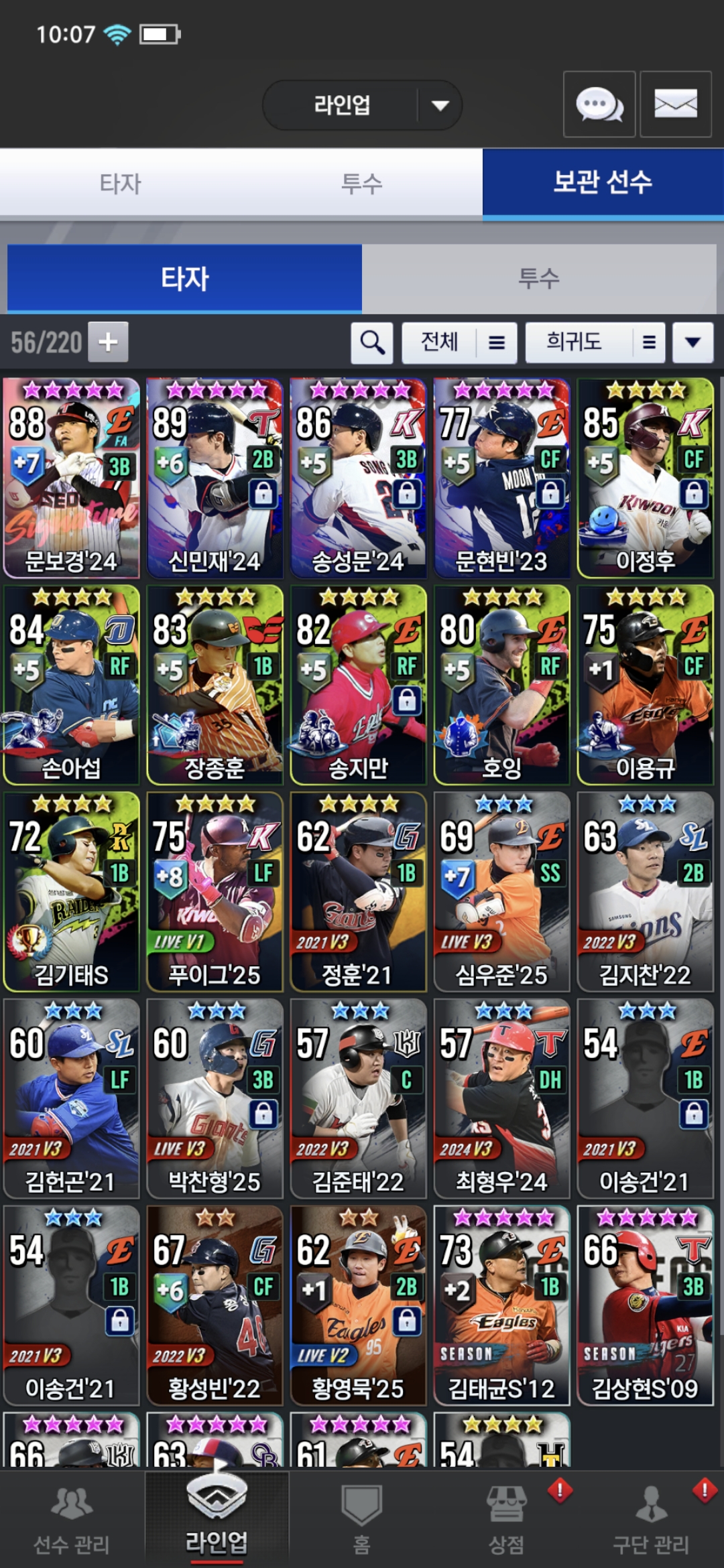Open the chat bubble icon
This screenshot has width=724, height=1568.
pyautogui.click(x=599, y=105)
